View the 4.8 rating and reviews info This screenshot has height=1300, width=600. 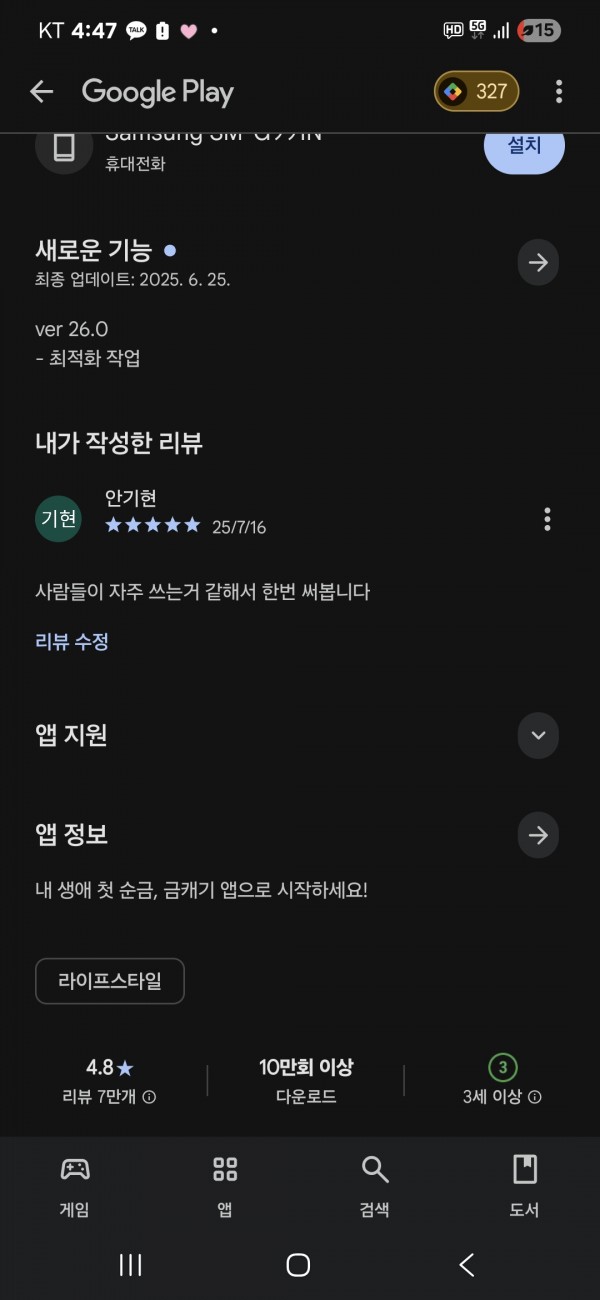(x=109, y=1081)
